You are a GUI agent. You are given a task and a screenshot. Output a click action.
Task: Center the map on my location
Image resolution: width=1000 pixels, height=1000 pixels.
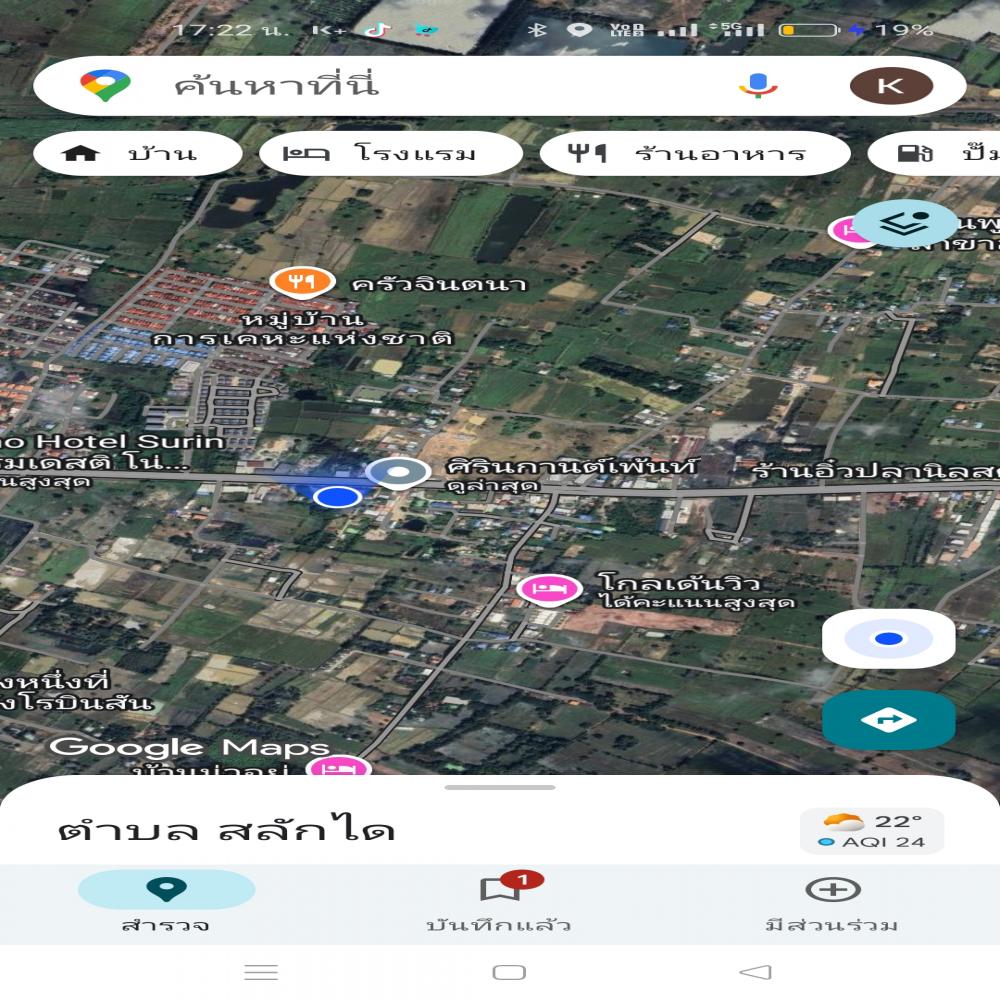pos(888,639)
